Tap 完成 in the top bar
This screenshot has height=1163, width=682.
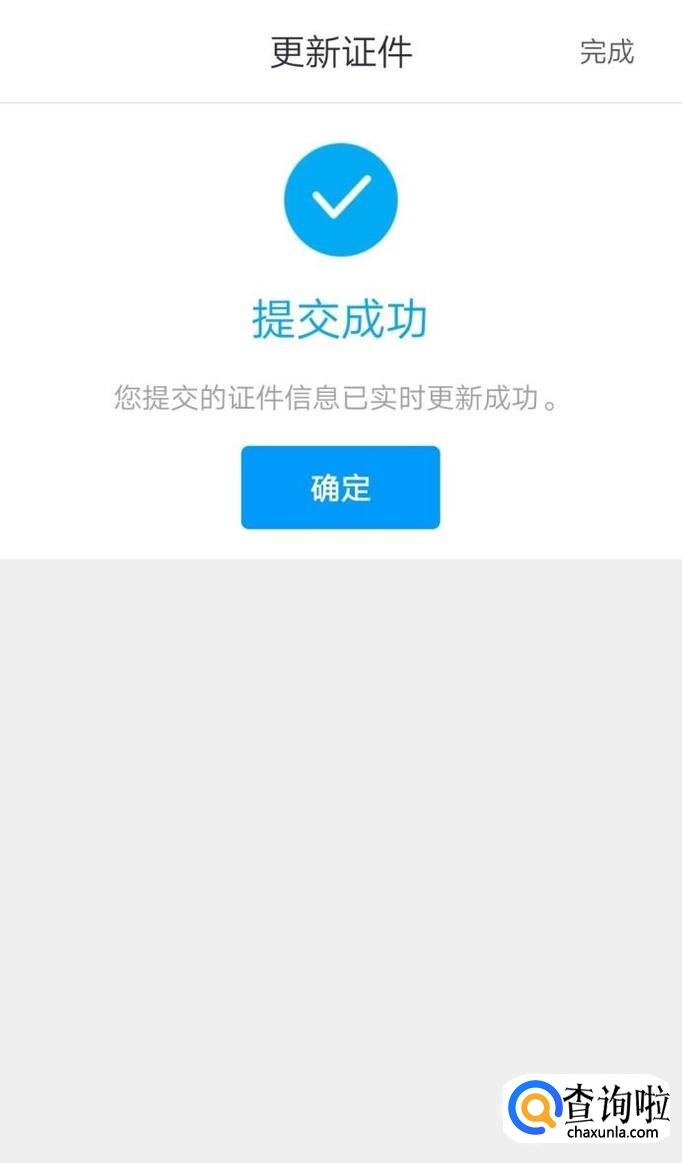(606, 52)
